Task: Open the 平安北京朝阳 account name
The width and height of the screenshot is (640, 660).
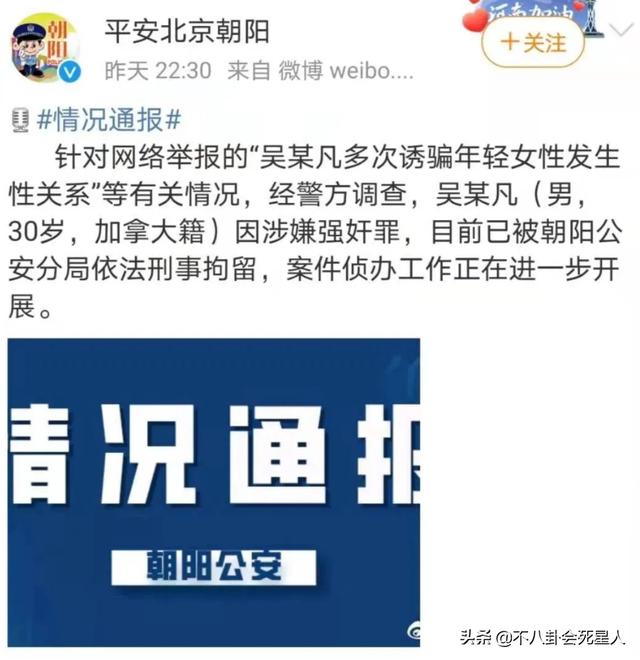Action: click(x=187, y=32)
